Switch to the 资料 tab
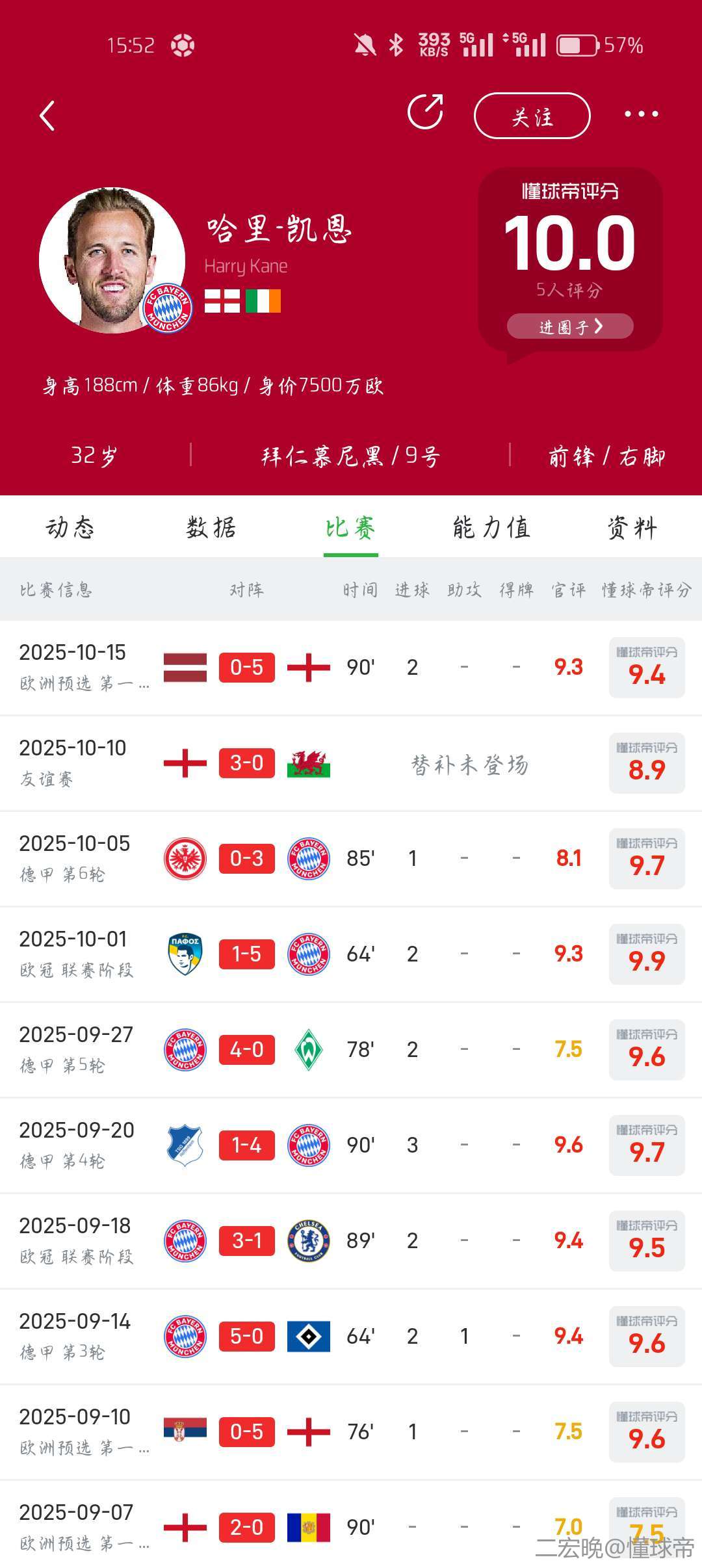702x1568 pixels. 632,527
